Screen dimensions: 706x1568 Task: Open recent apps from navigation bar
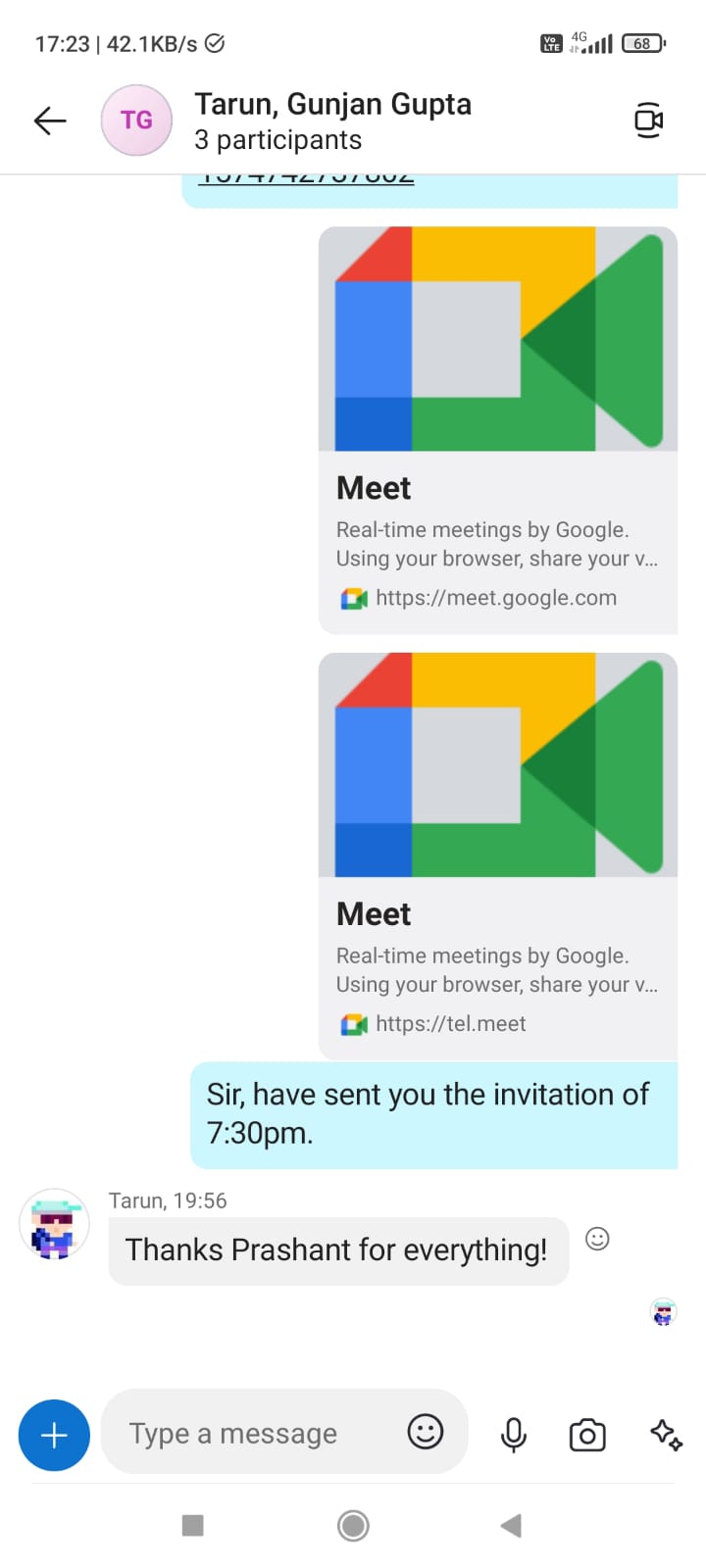(x=193, y=1525)
